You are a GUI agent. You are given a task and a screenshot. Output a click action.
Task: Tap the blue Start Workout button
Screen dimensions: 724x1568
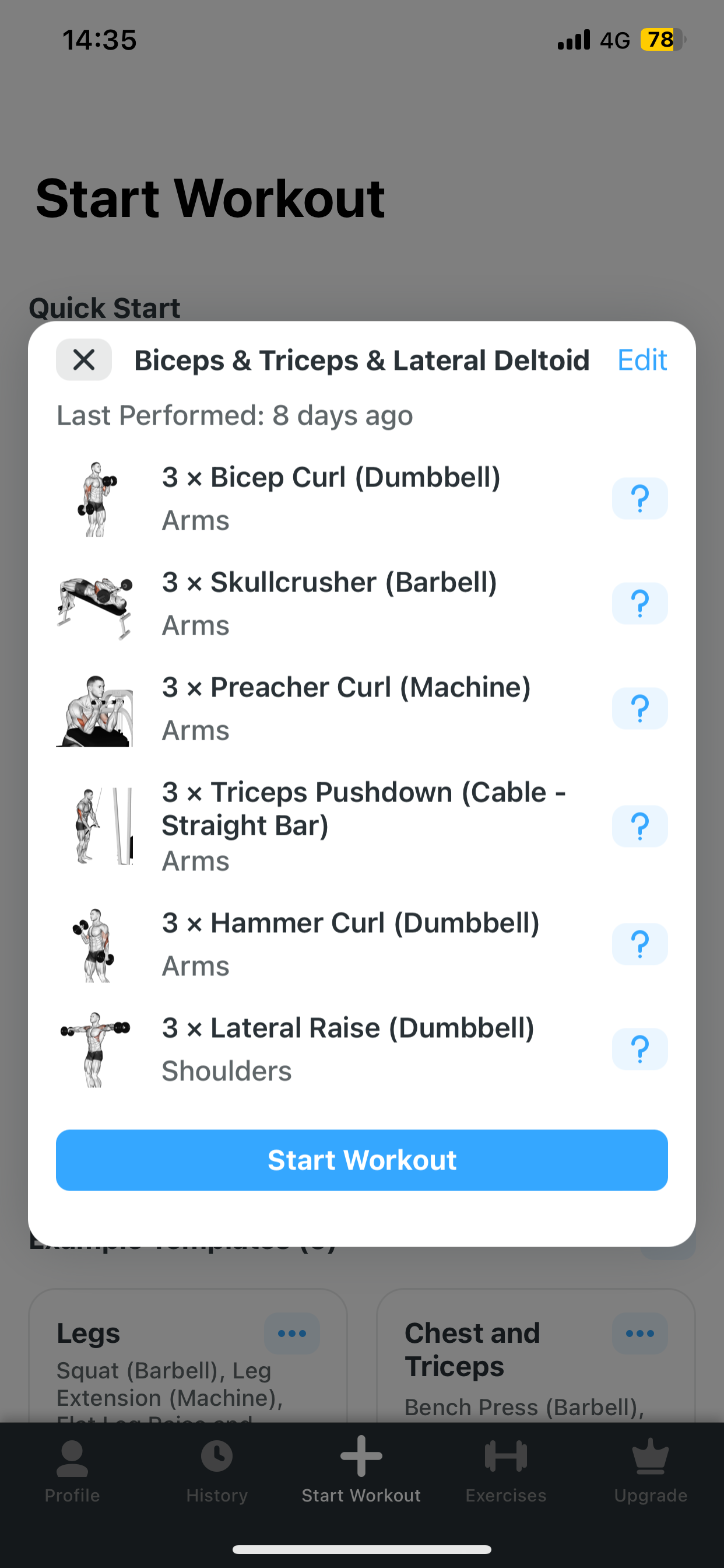[361, 1160]
